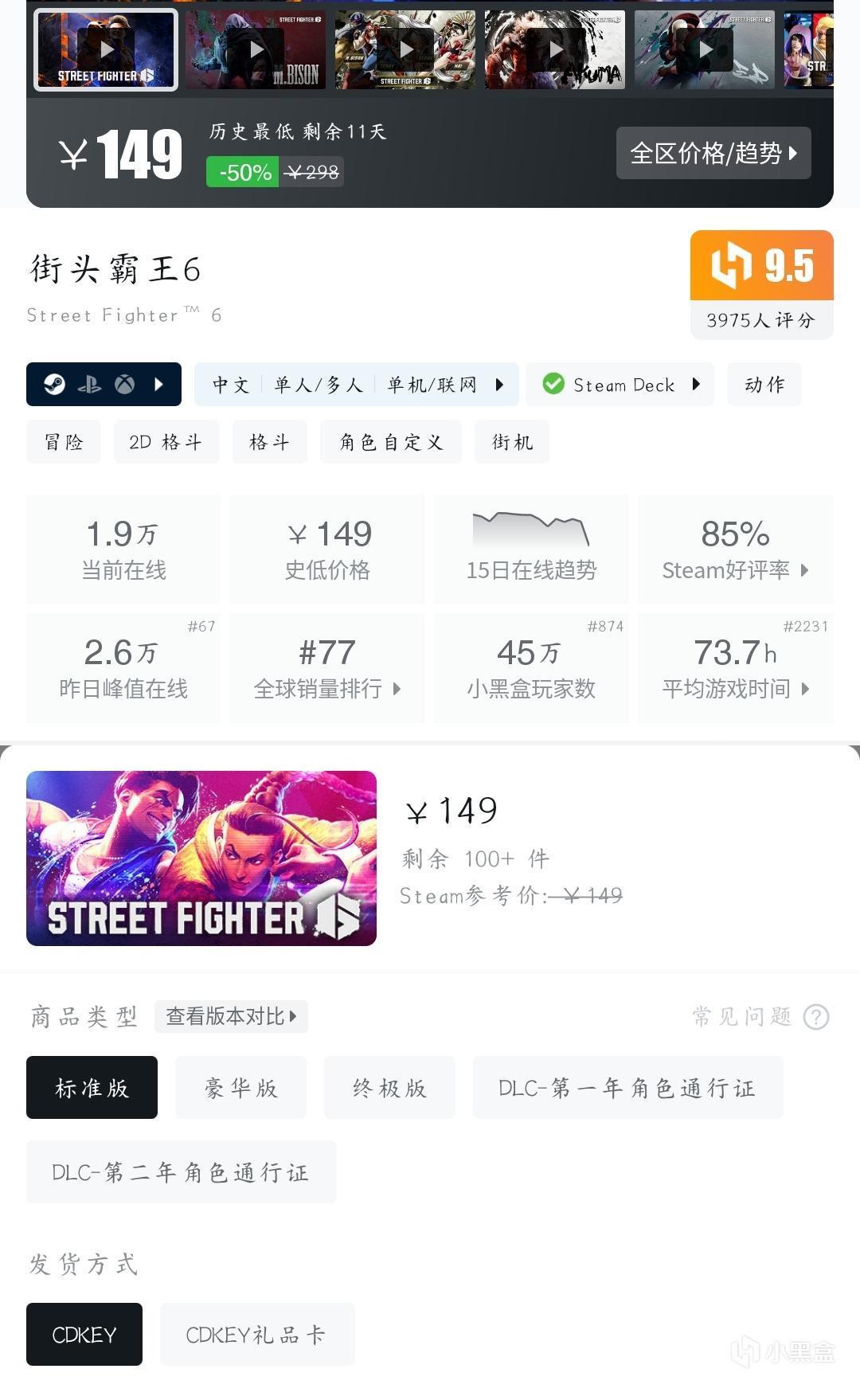Screen dimensions: 860x1400
Task: Play the M. Bison trailer video
Action: pyautogui.click(x=256, y=49)
